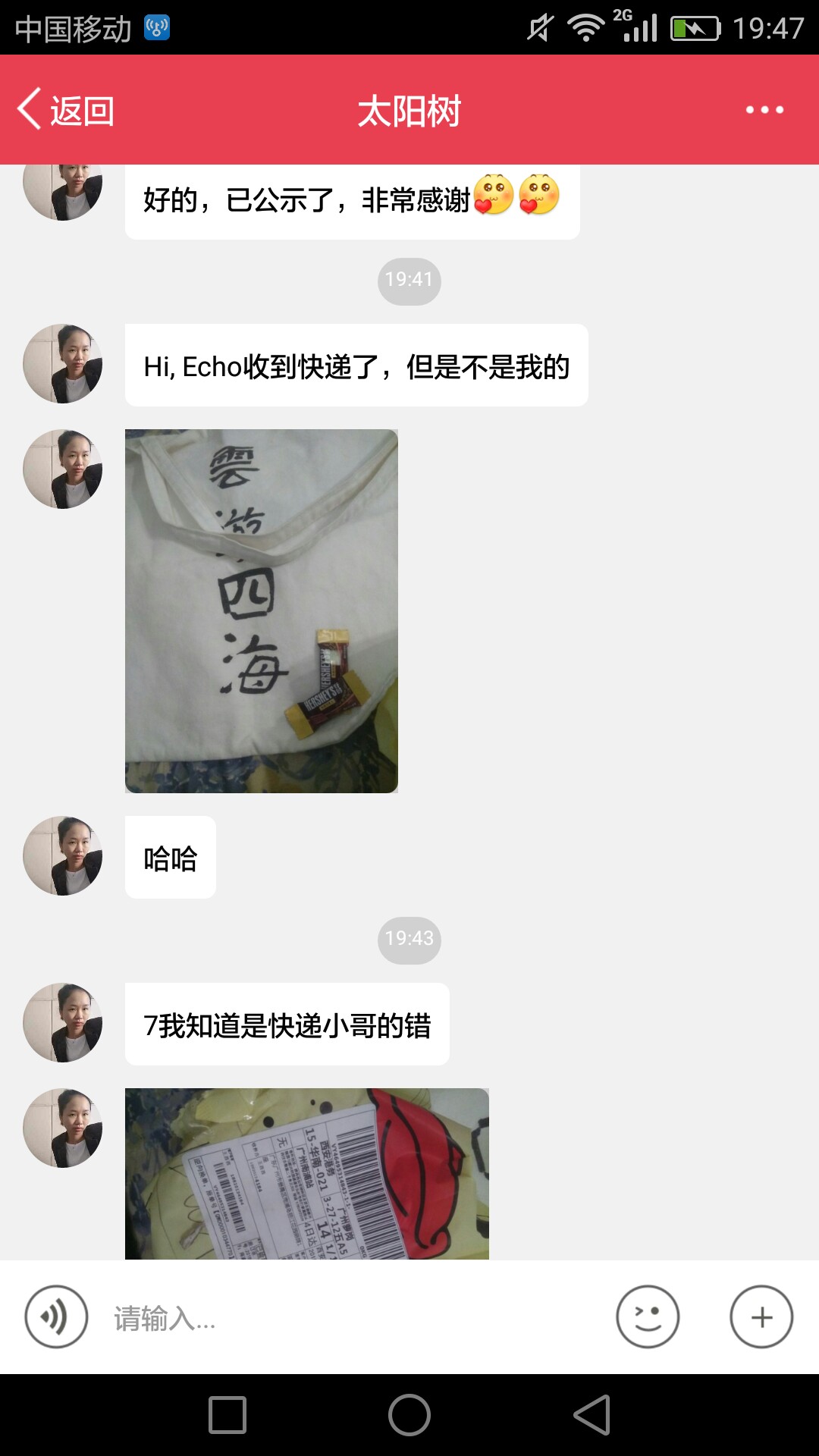The width and height of the screenshot is (819, 1456).
Task: Open the emoji picker
Action: pos(648,1317)
